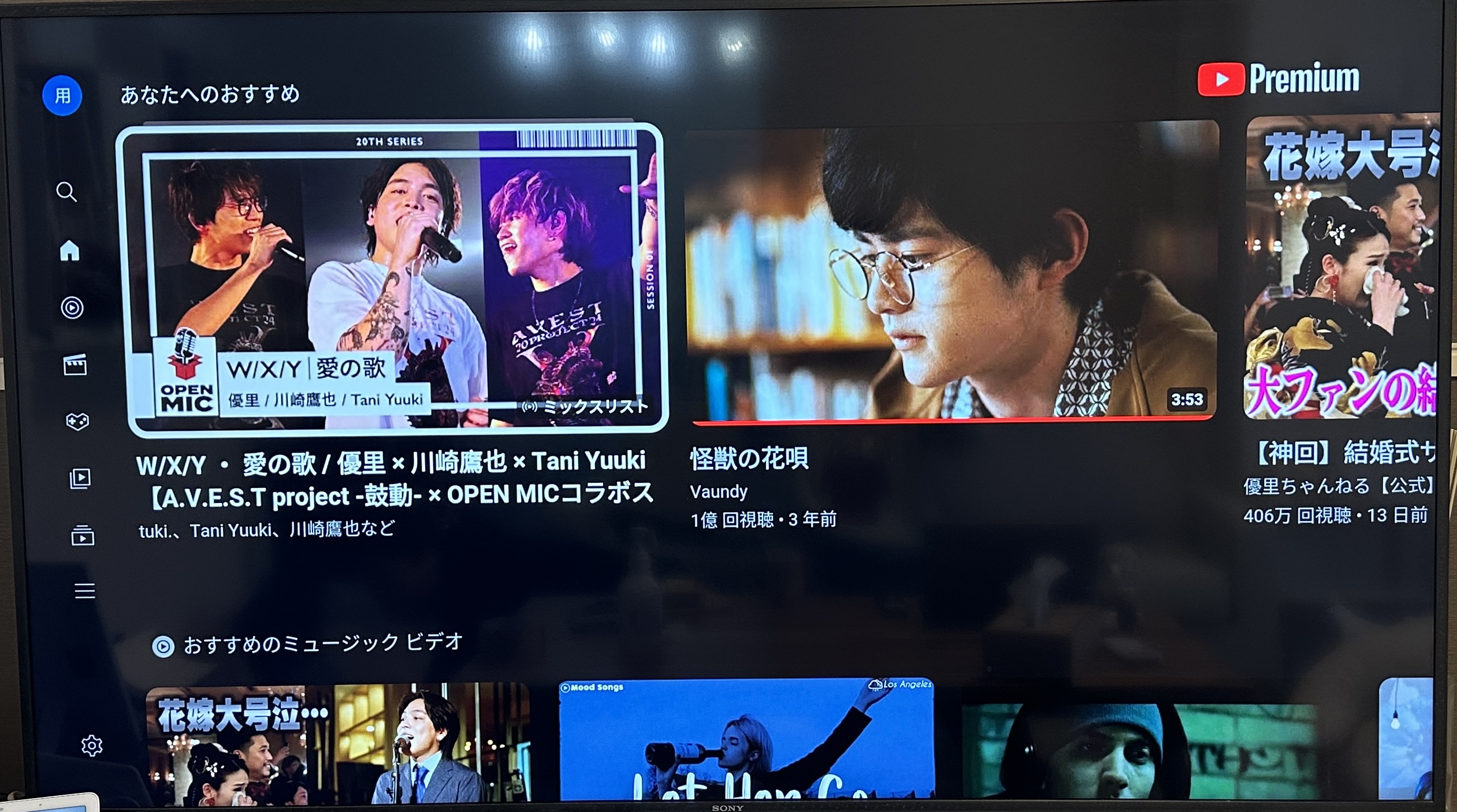The image size is (1457, 812).
Task: Open the Movies clapperboard section
Action: pos(75,365)
